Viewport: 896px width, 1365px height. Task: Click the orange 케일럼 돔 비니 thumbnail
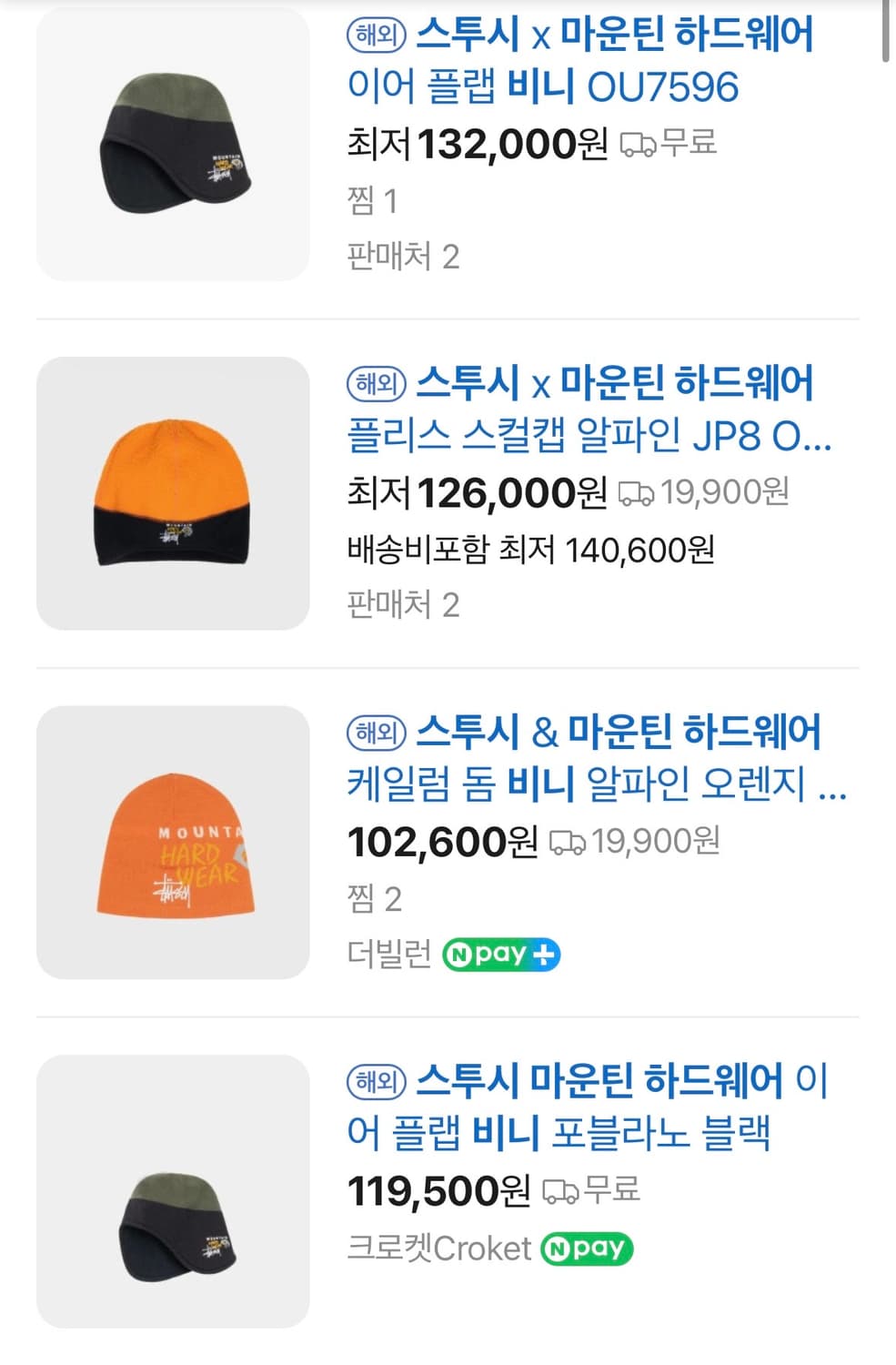(x=173, y=848)
